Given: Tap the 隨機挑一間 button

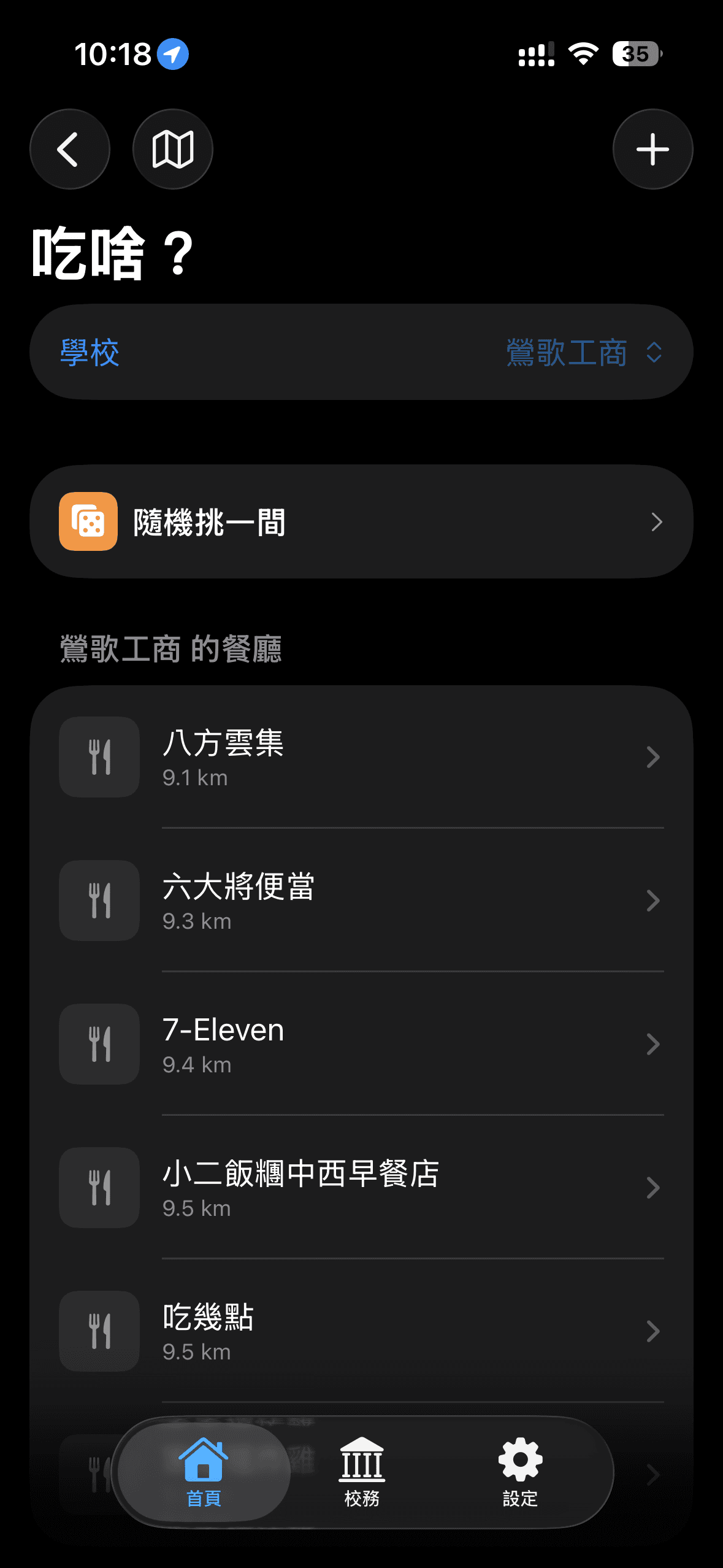Looking at the screenshot, I should point(362,522).
